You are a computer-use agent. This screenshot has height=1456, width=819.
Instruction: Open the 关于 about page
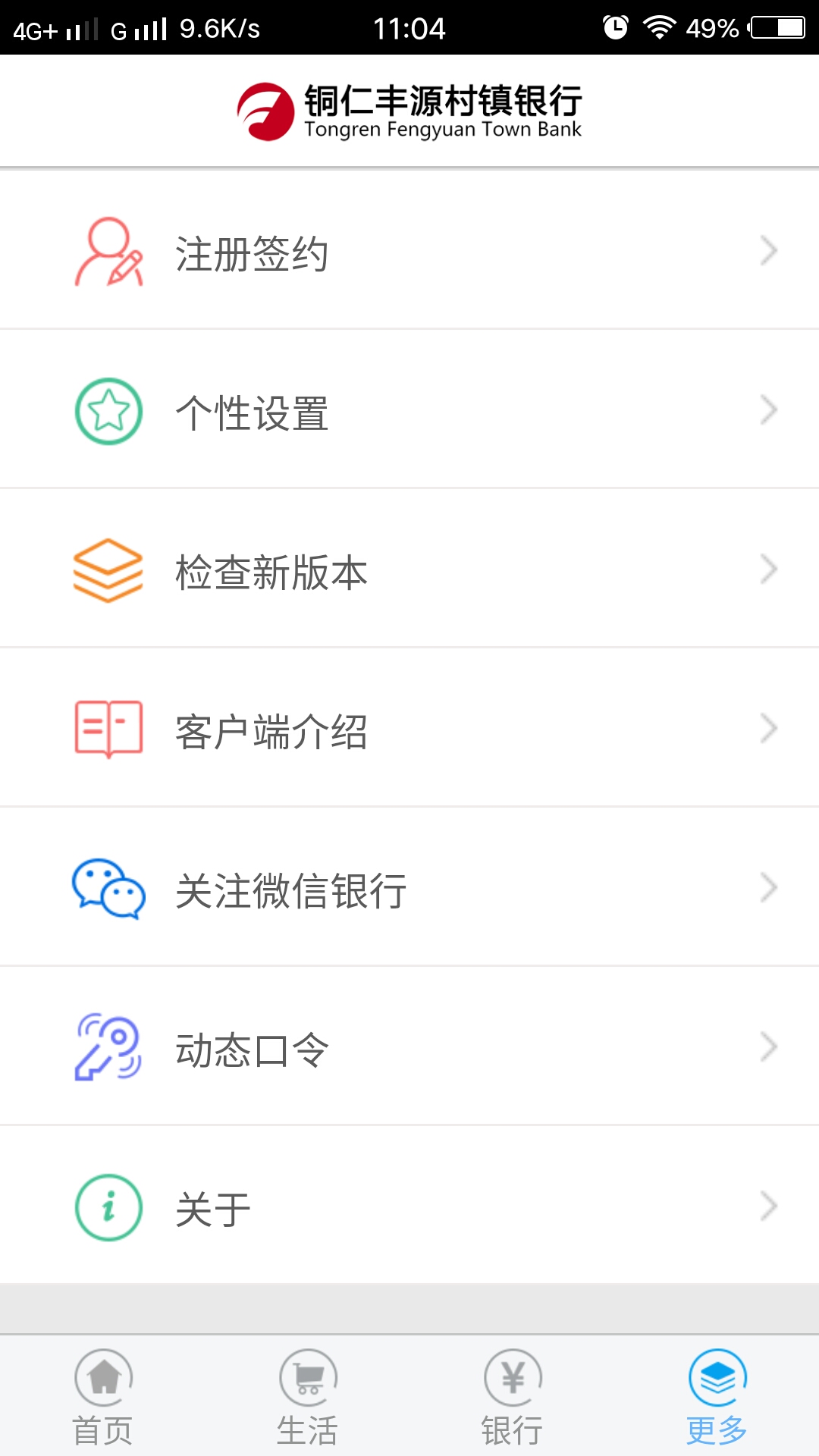[409, 1207]
